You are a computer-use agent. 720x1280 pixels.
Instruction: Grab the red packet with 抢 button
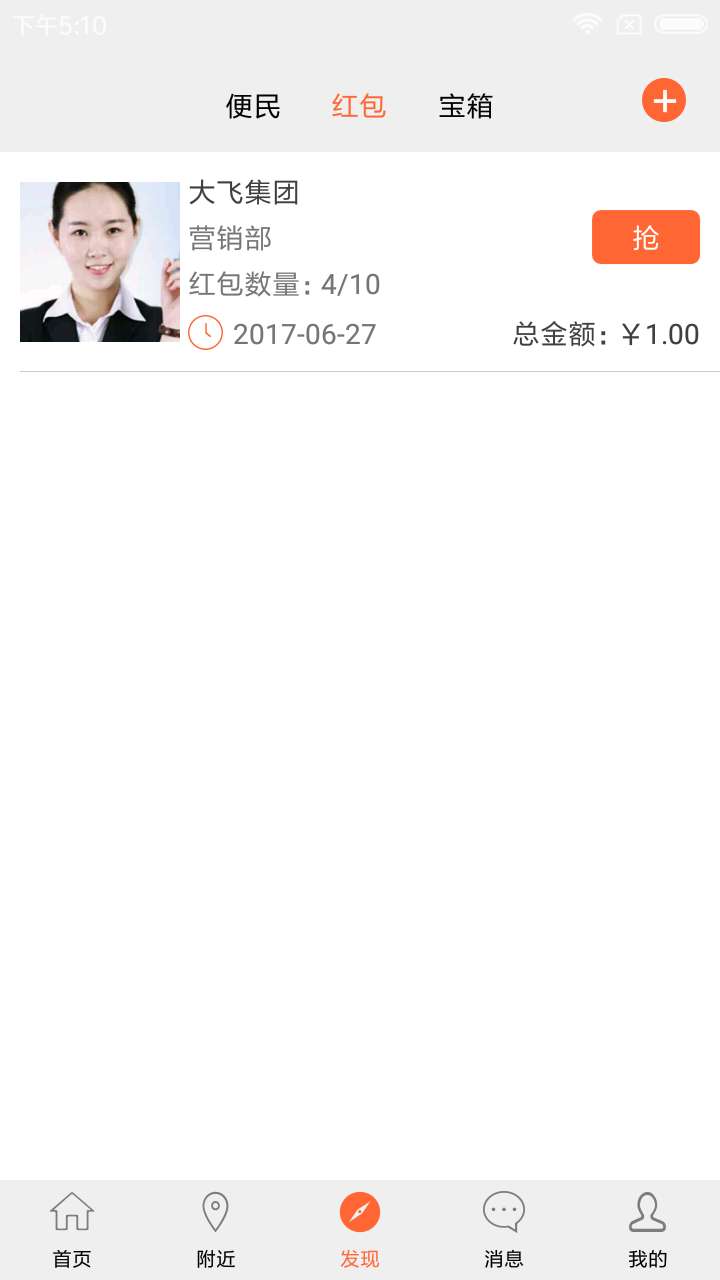click(646, 237)
